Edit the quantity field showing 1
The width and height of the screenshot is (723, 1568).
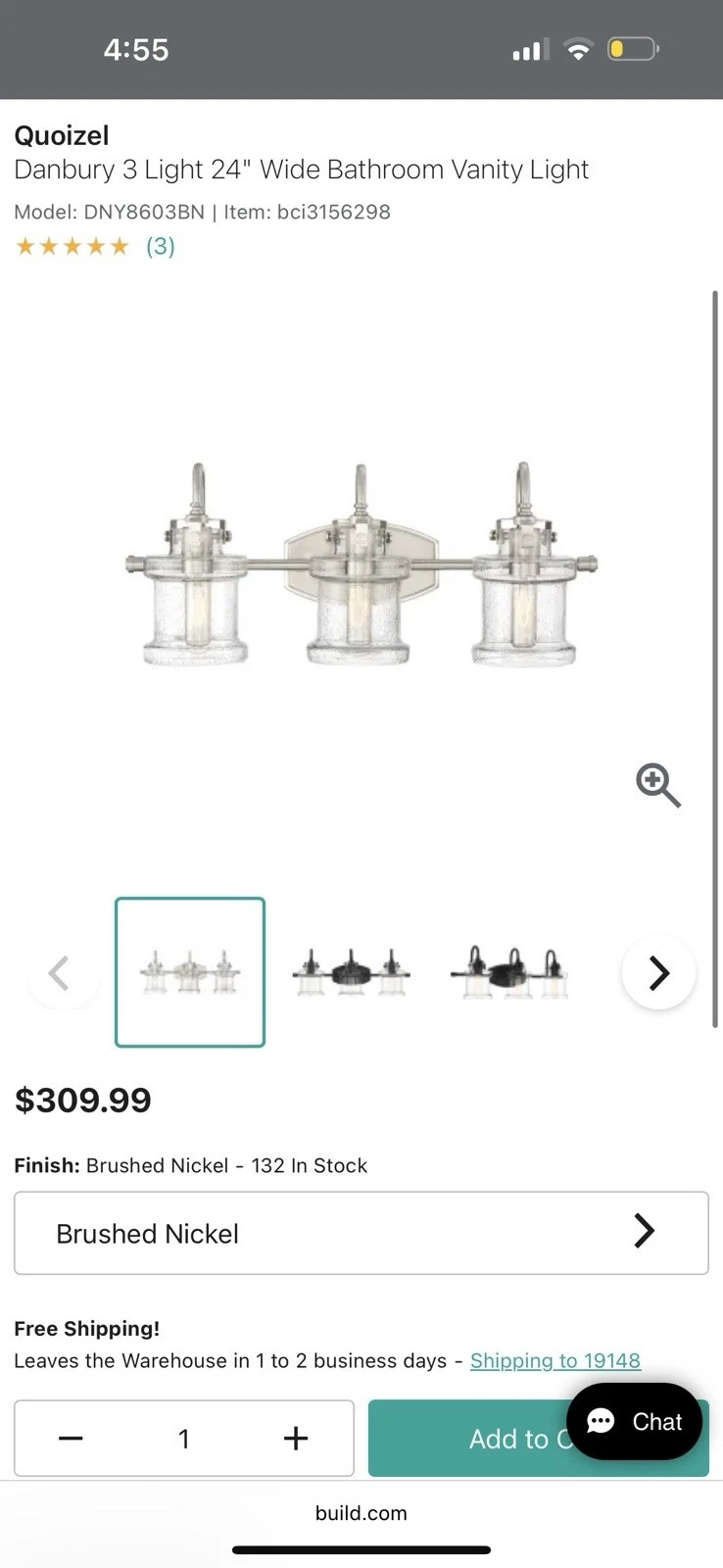point(183,1438)
